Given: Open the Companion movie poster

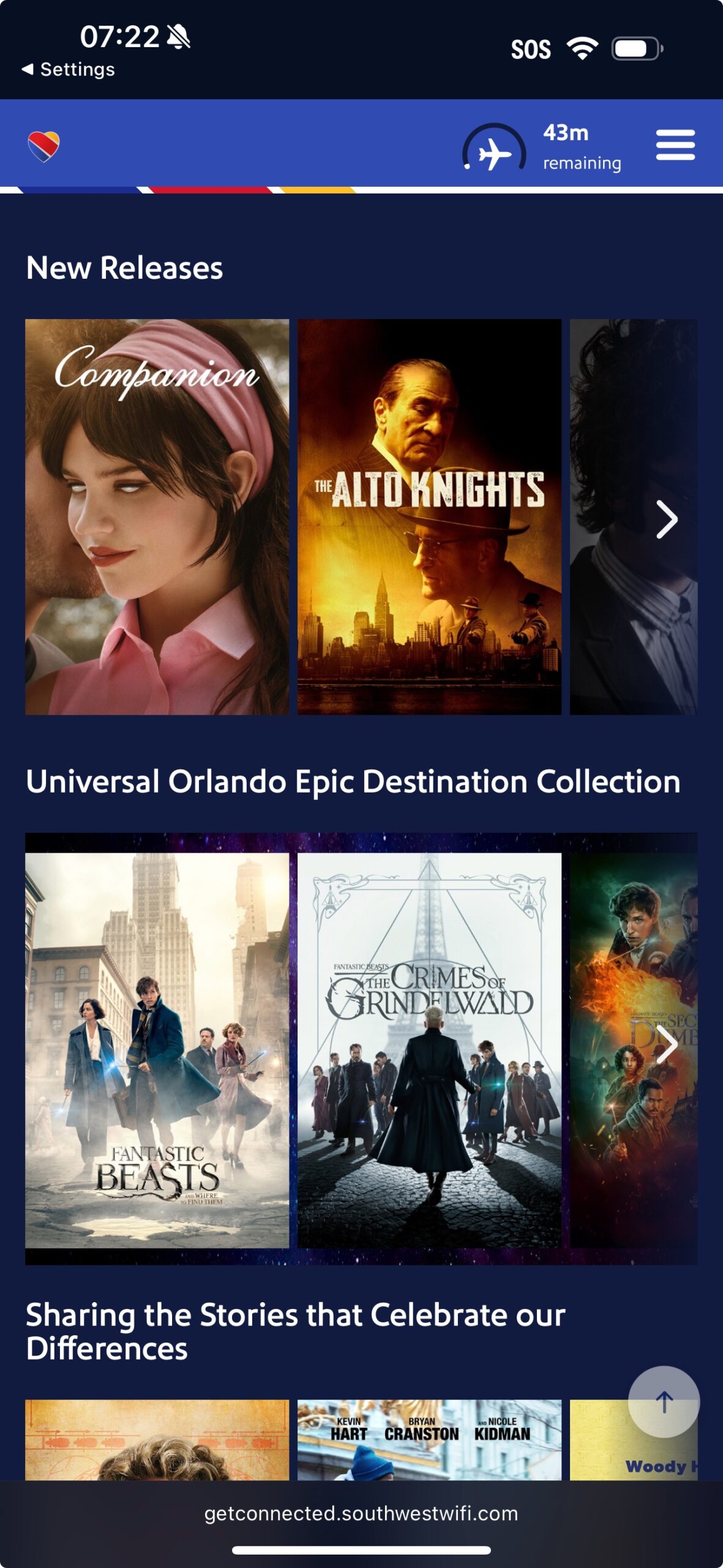Looking at the screenshot, I should pyautogui.click(x=157, y=516).
